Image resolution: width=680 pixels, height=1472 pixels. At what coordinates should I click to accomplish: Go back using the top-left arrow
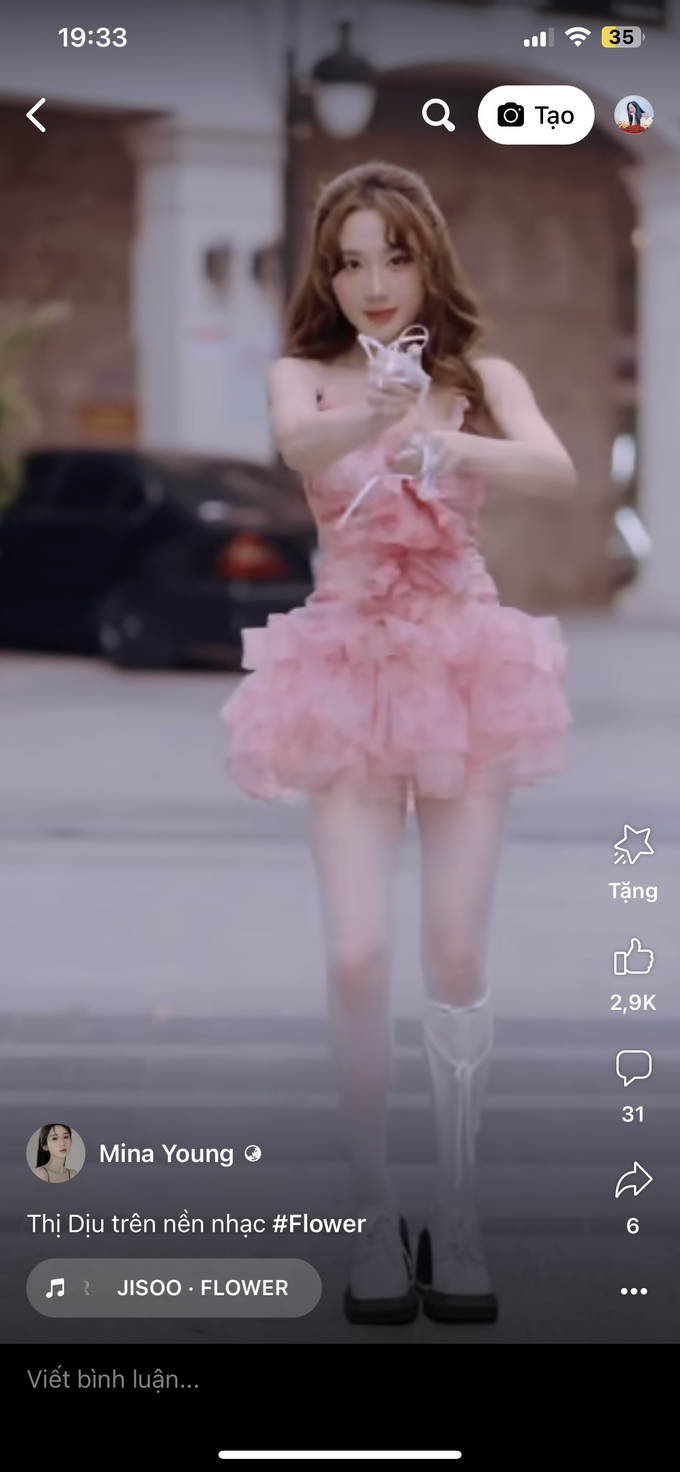click(36, 115)
